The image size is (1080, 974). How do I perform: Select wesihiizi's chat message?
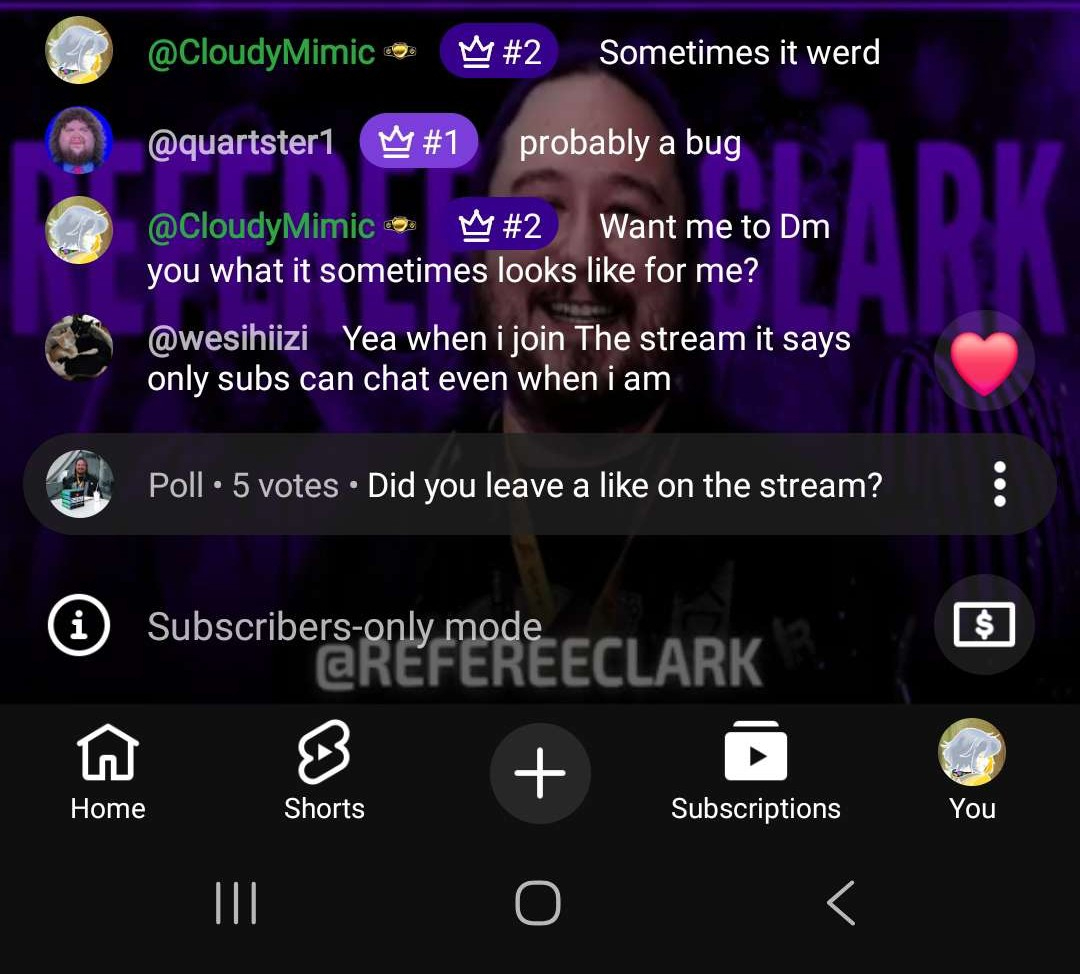click(x=500, y=359)
